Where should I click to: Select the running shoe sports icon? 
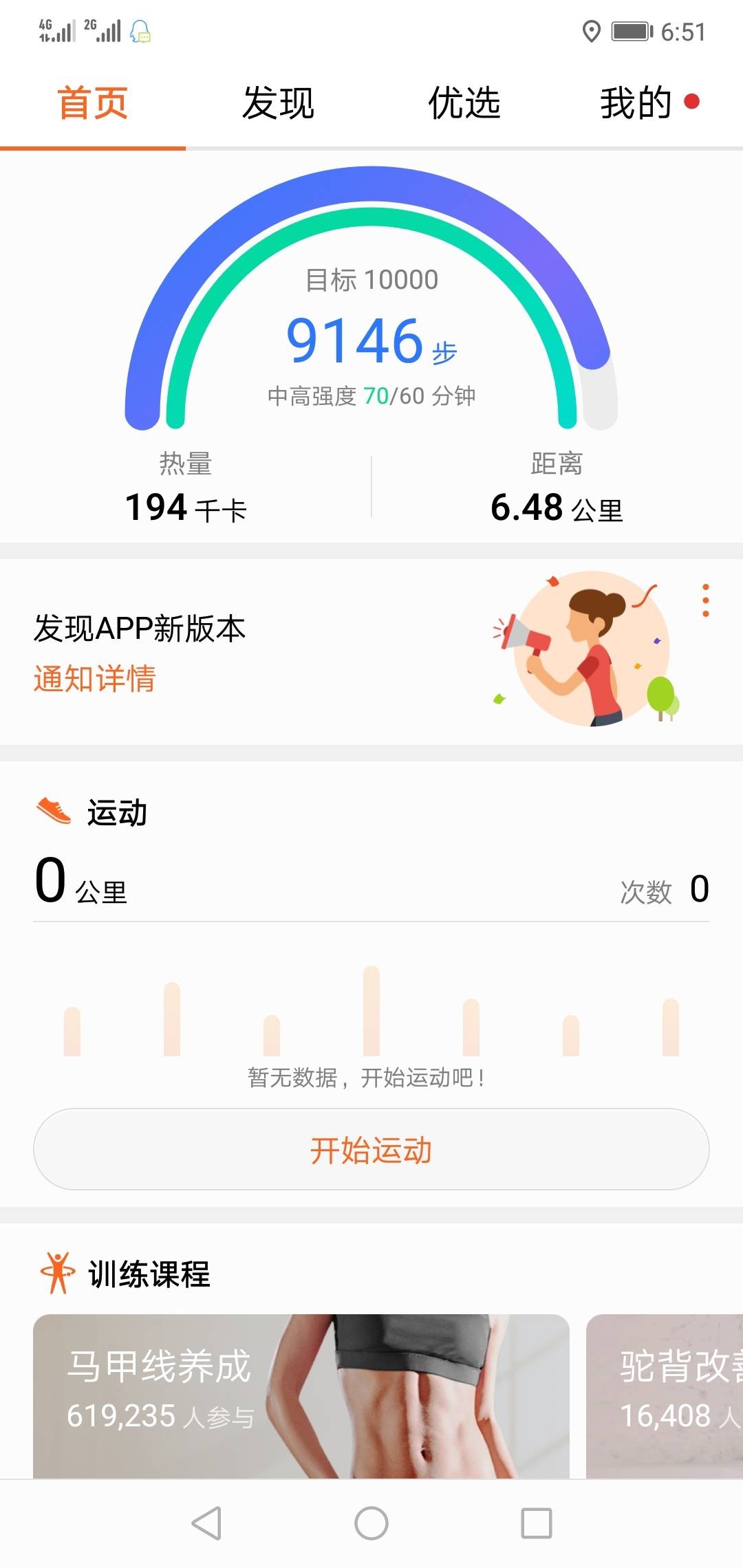52,812
